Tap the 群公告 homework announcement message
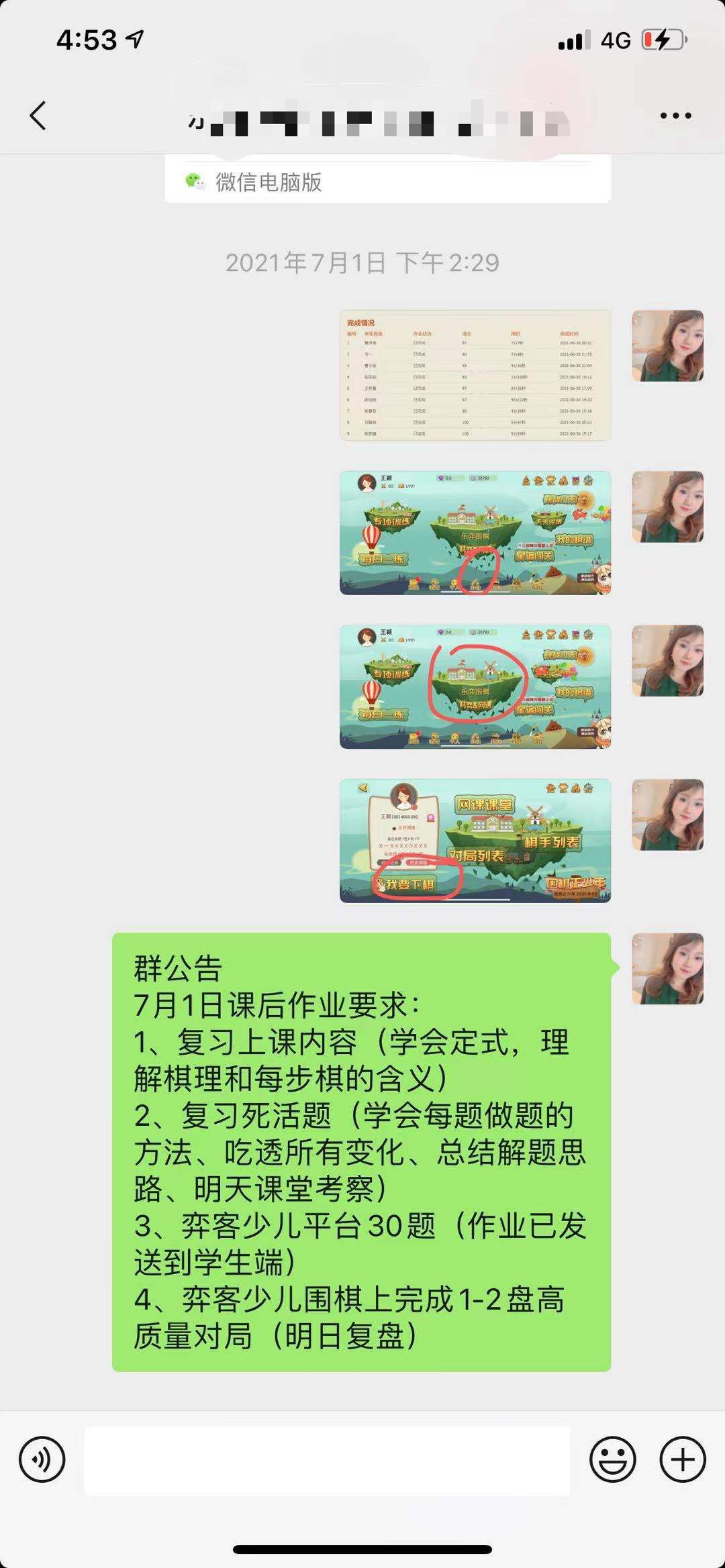This screenshot has height=1568, width=725. pos(361,1151)
